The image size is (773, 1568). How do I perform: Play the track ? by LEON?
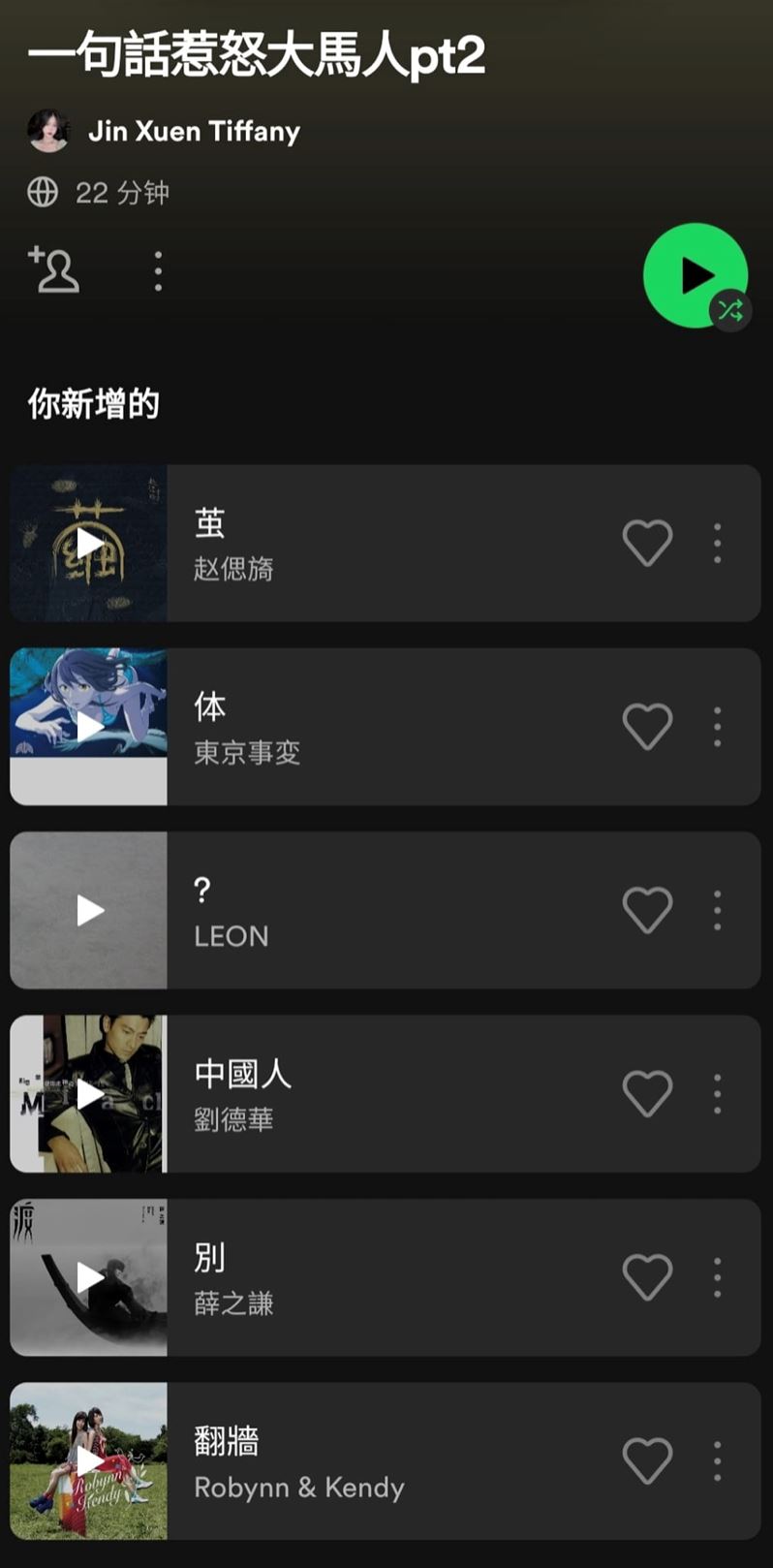[x=87, y=909]
